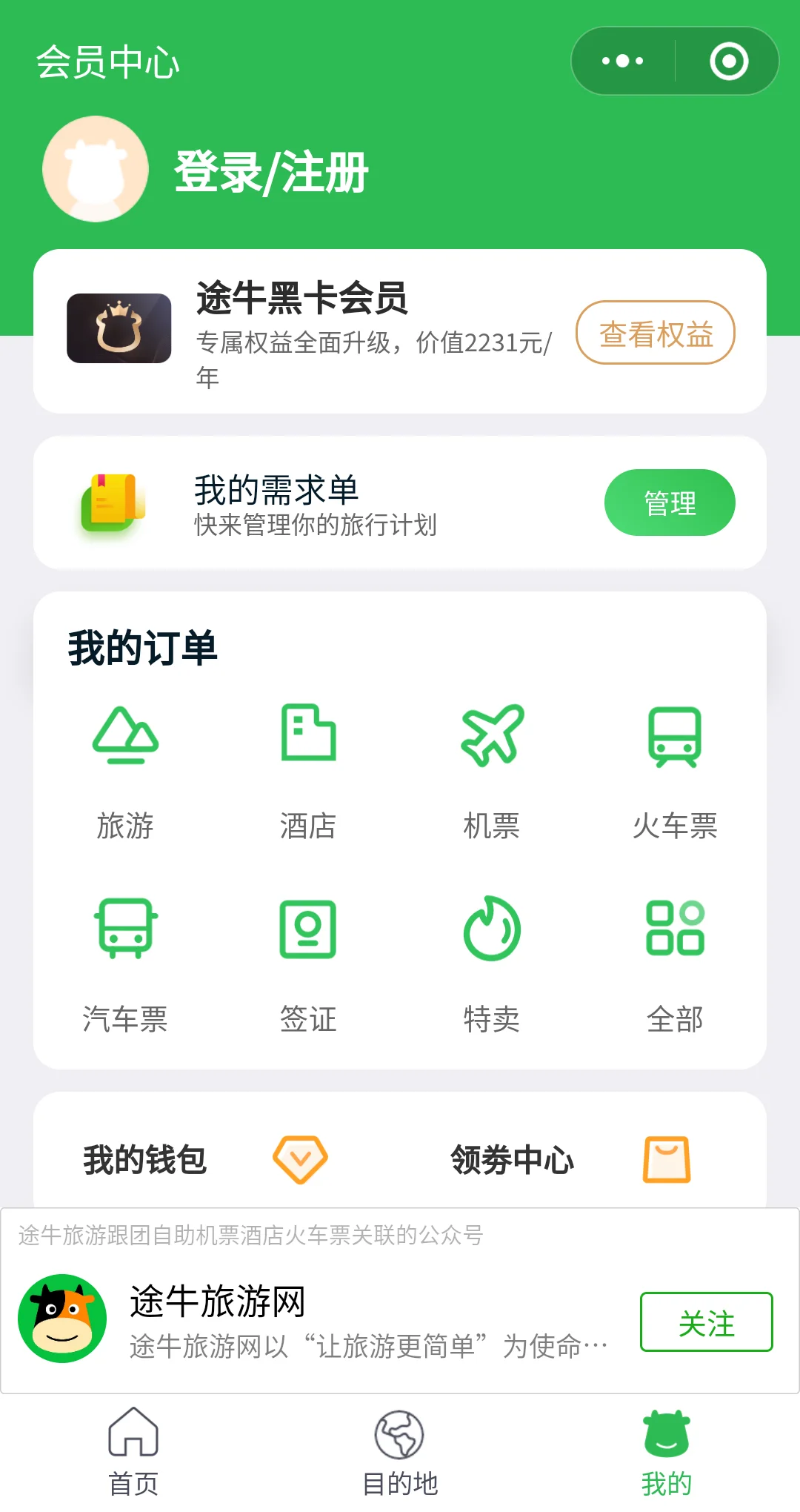Screen dimensions: 800x1512
Task: Check 签证 visa orders
Action: [x=308, y=964]
